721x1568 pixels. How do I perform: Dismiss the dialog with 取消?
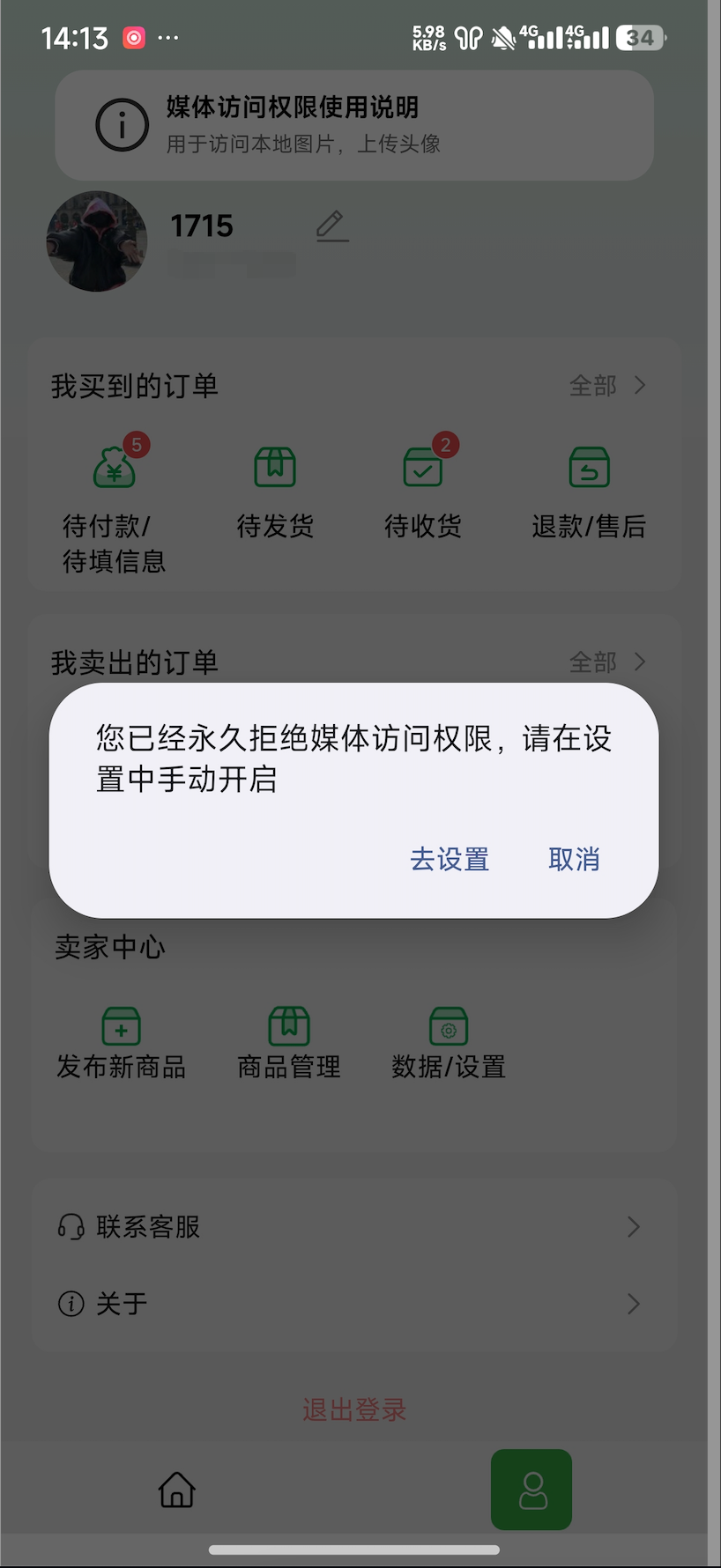coord(574,859)
